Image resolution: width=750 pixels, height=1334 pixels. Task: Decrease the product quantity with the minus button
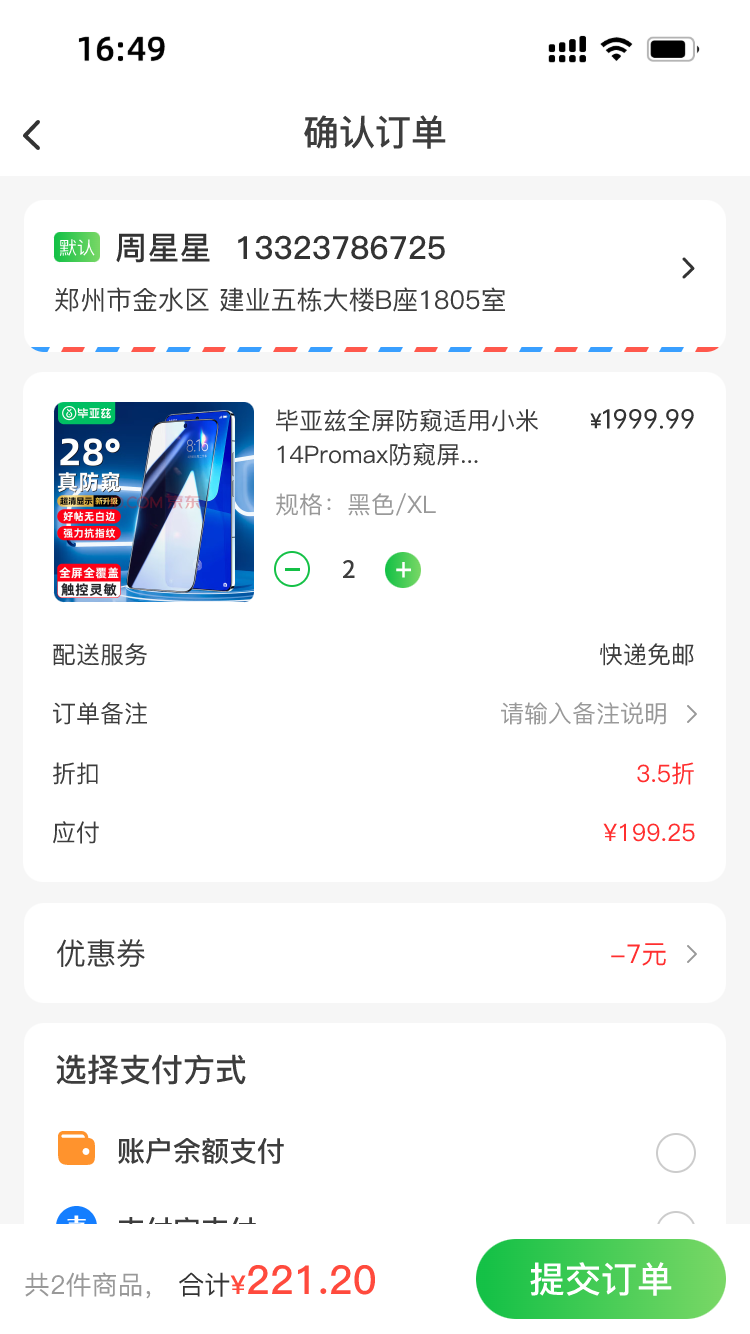click(x=292, y=570)
